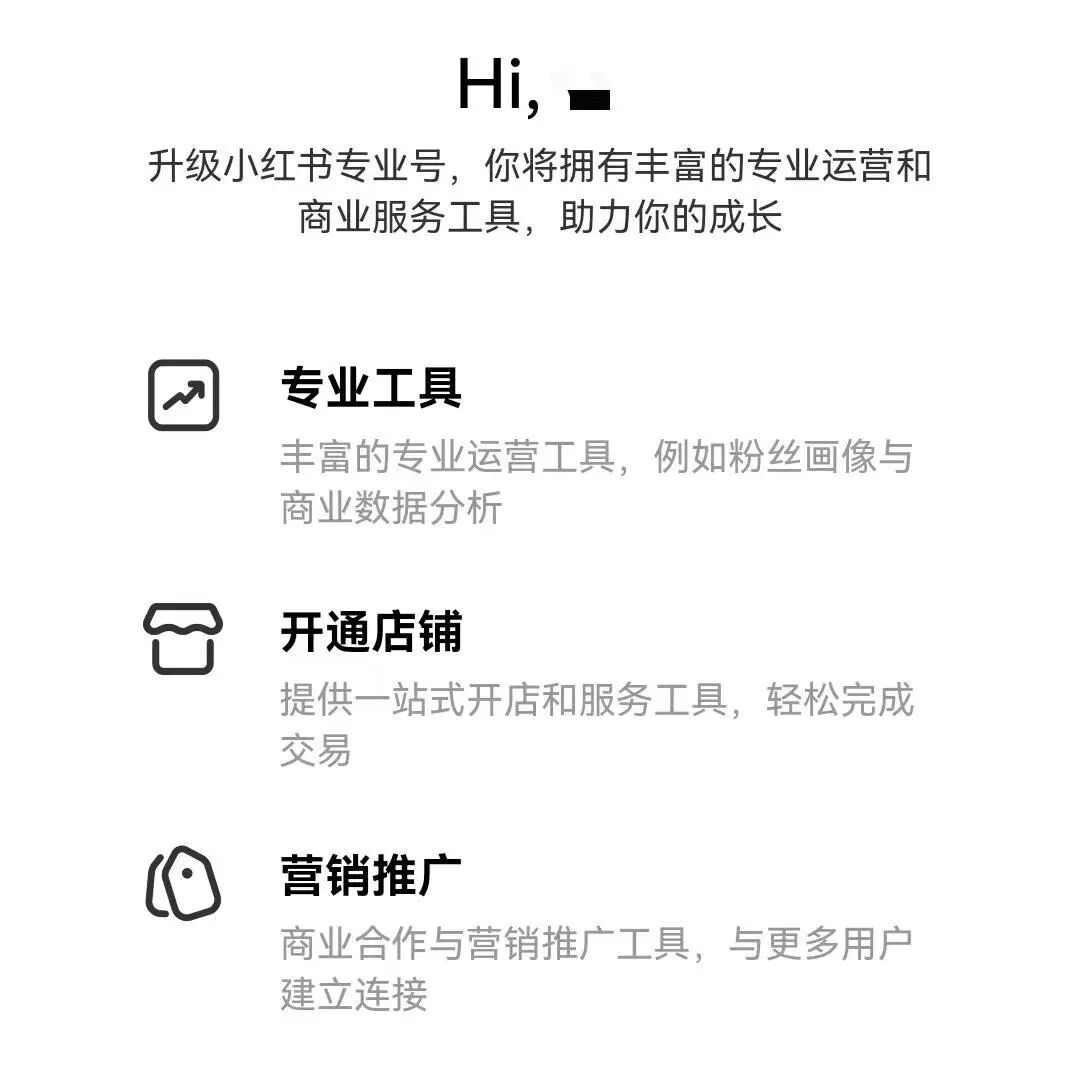Click the marketing label tag icon
Image resolution: width=1080 pixels, height=1088 pixels.
183,885
